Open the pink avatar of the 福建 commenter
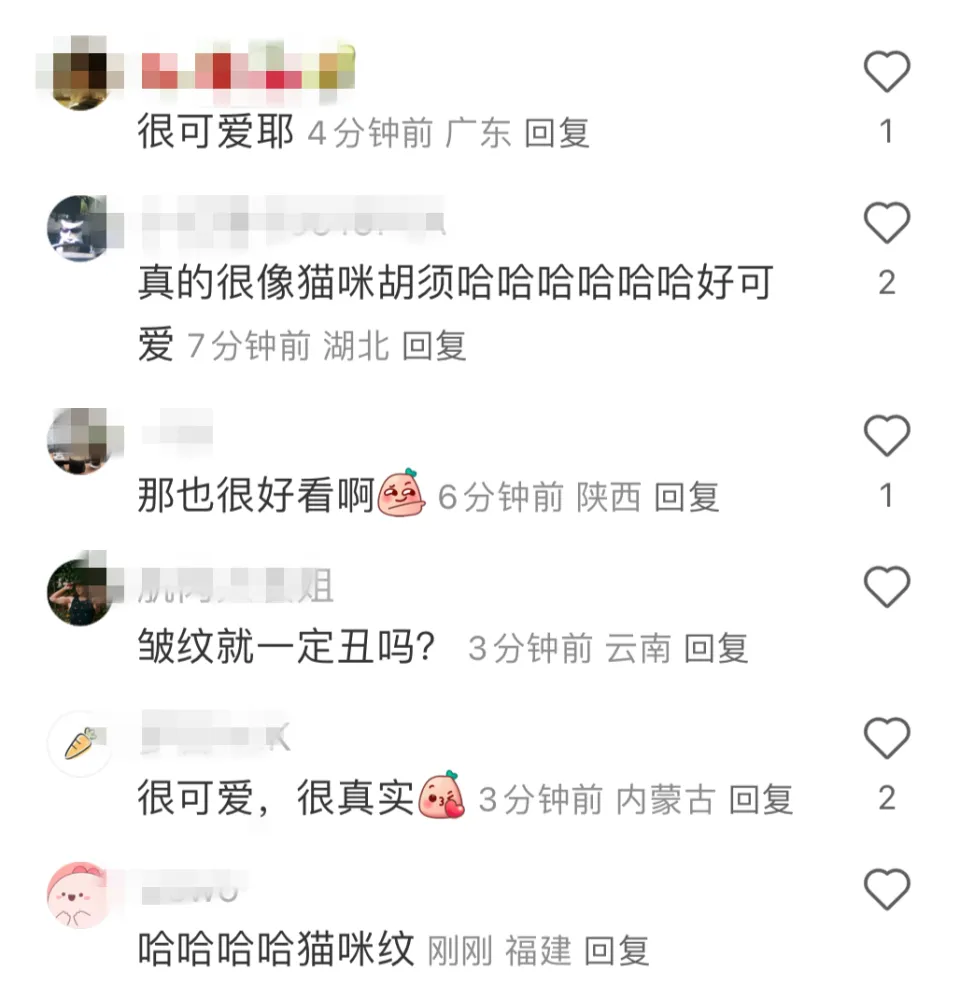Viewport: 960px width, 1000px height. 79,895
